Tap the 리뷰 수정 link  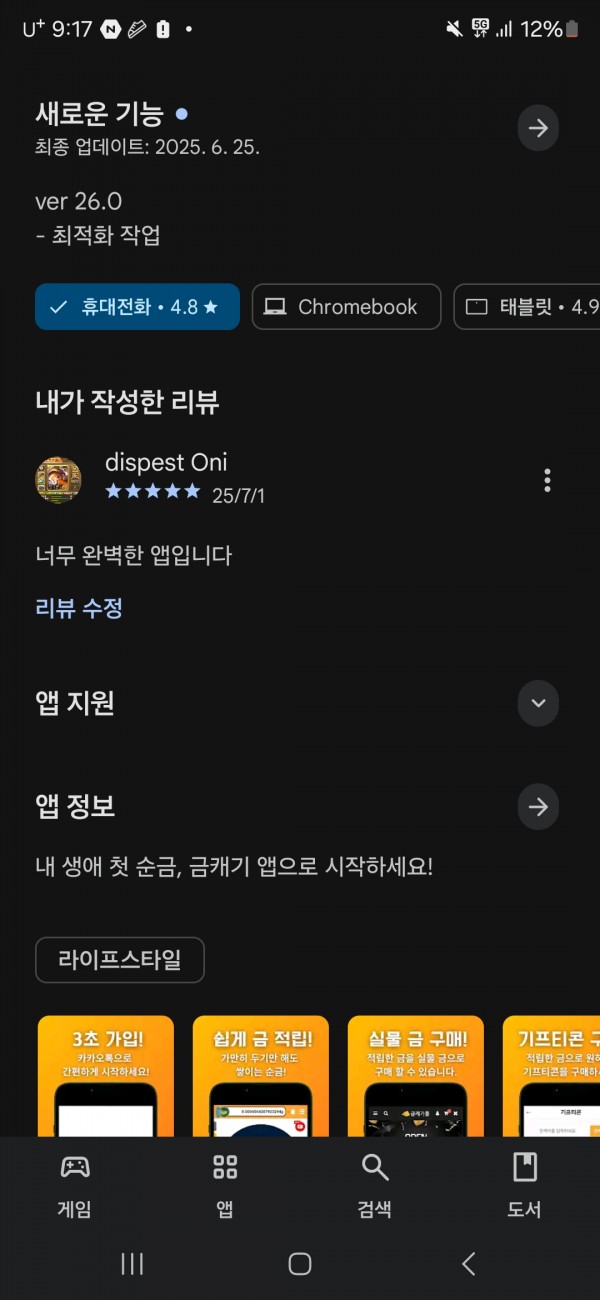[x=79, y=608]
